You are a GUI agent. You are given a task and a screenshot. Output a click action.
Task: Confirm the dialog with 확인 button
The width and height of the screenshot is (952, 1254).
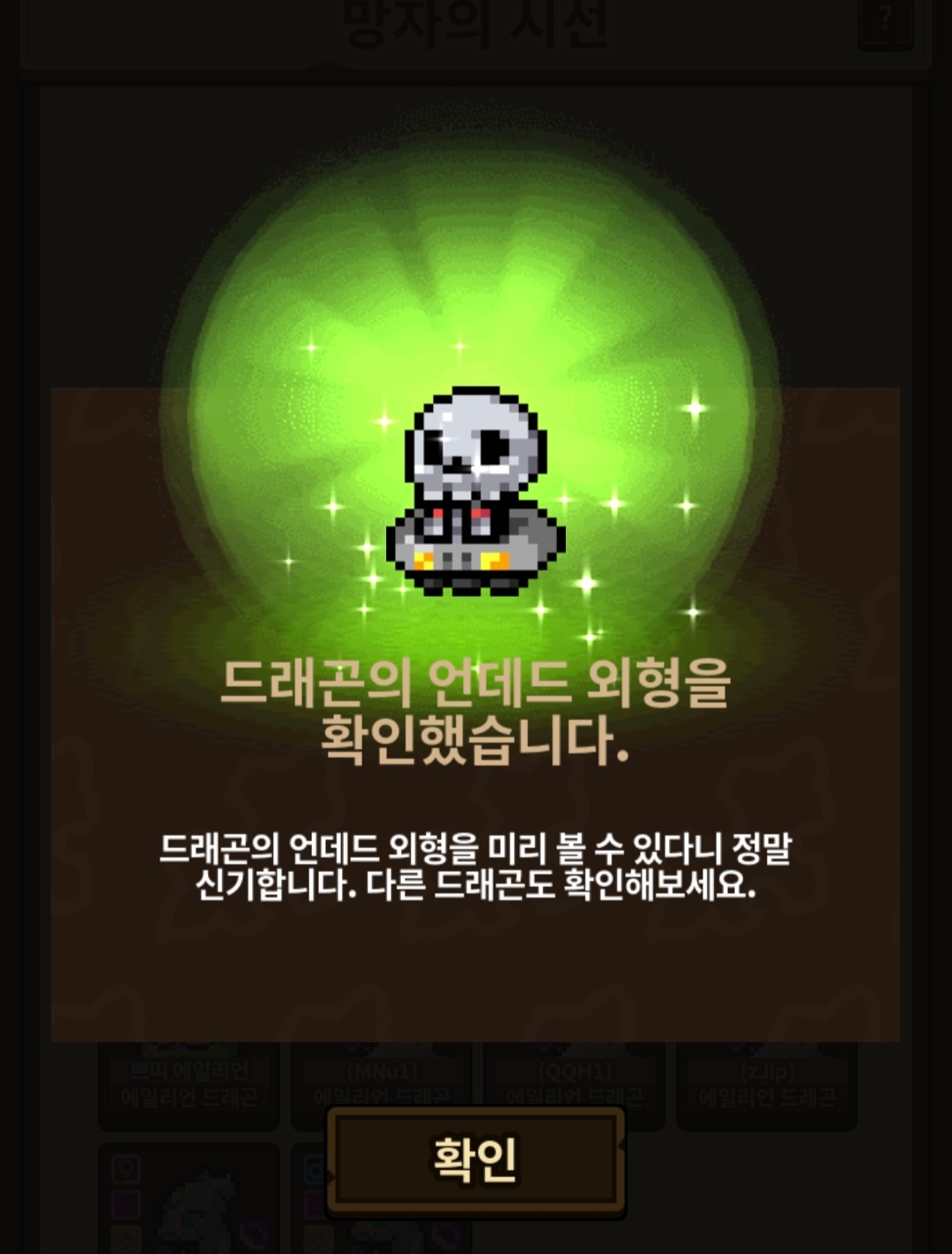475,1161
